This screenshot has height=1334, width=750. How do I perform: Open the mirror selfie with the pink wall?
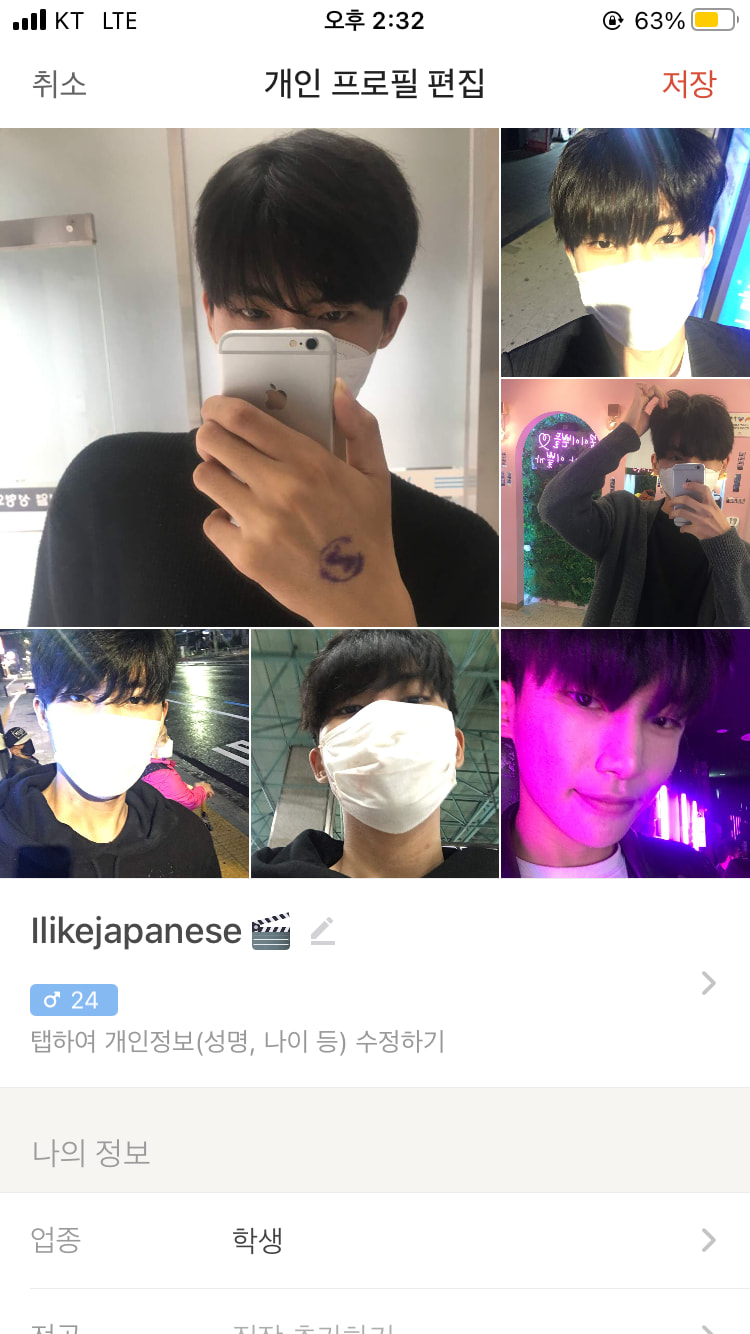[625, 503]
